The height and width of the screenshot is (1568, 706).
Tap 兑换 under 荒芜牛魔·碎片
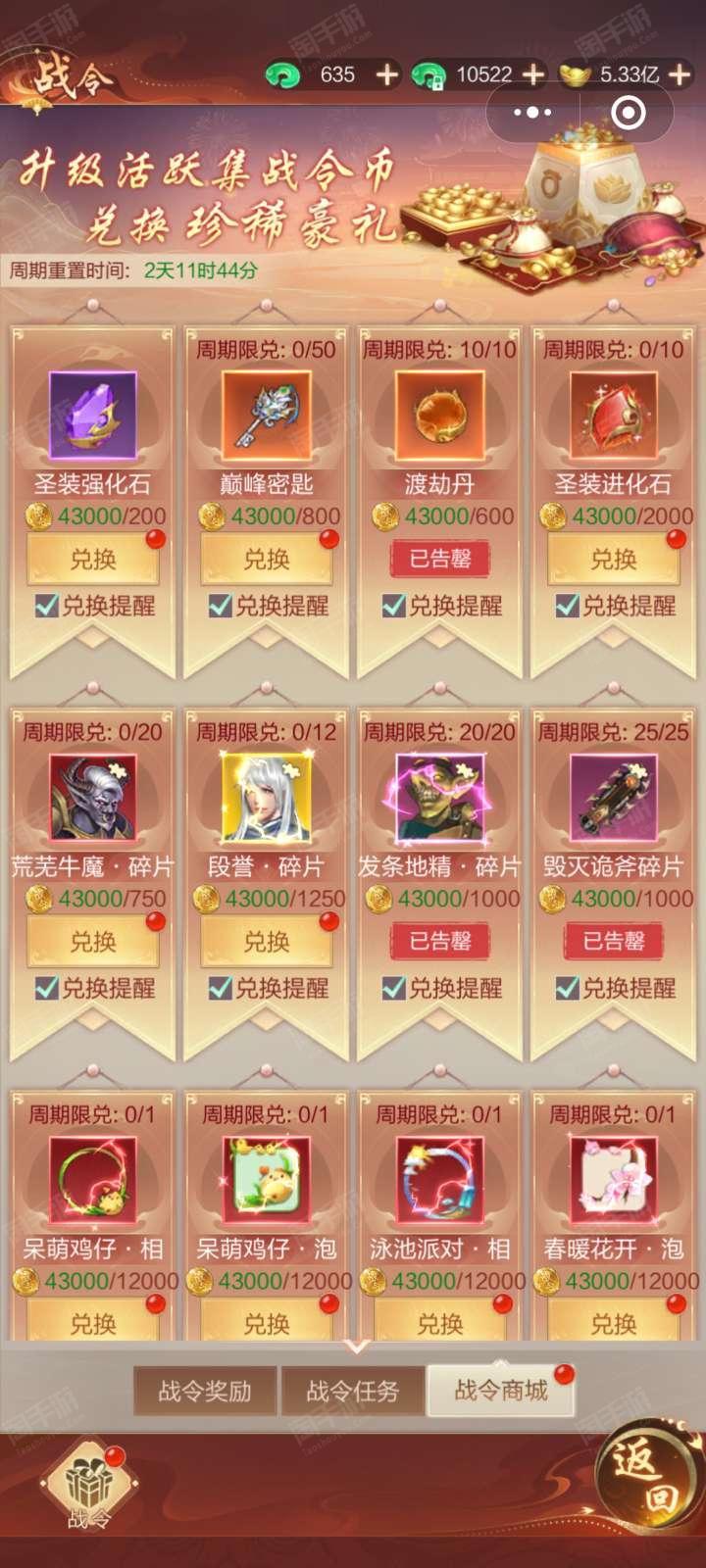[x=93, y=942]
